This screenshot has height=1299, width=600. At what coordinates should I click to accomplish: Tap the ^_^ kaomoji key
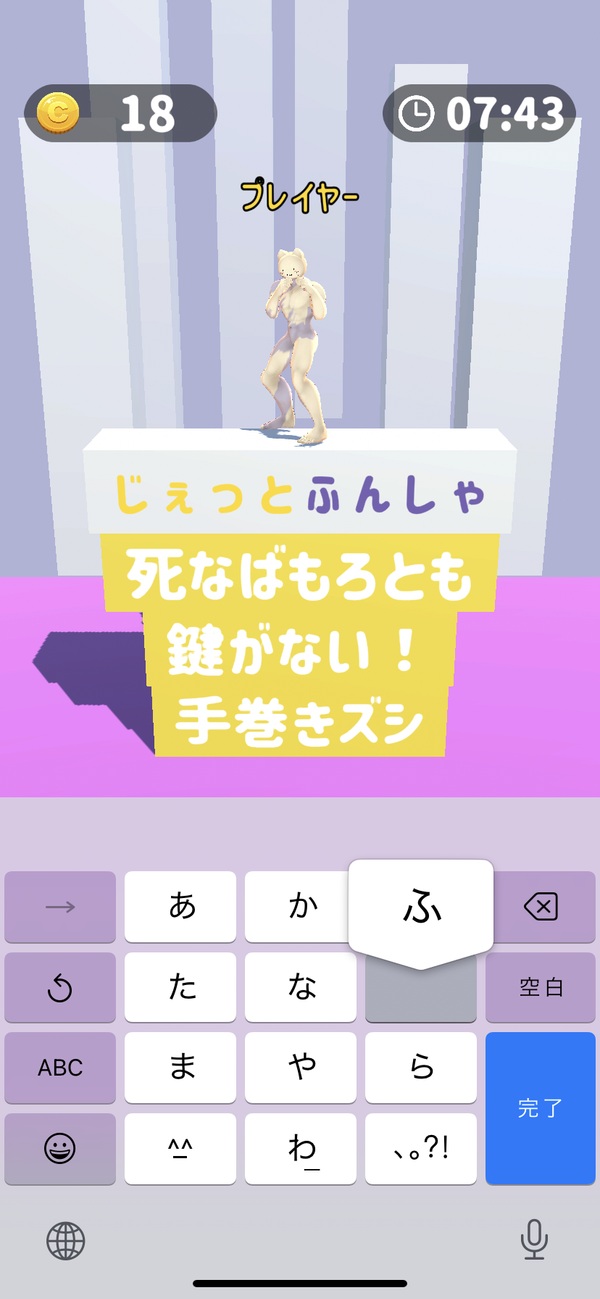pos(181,1149)
